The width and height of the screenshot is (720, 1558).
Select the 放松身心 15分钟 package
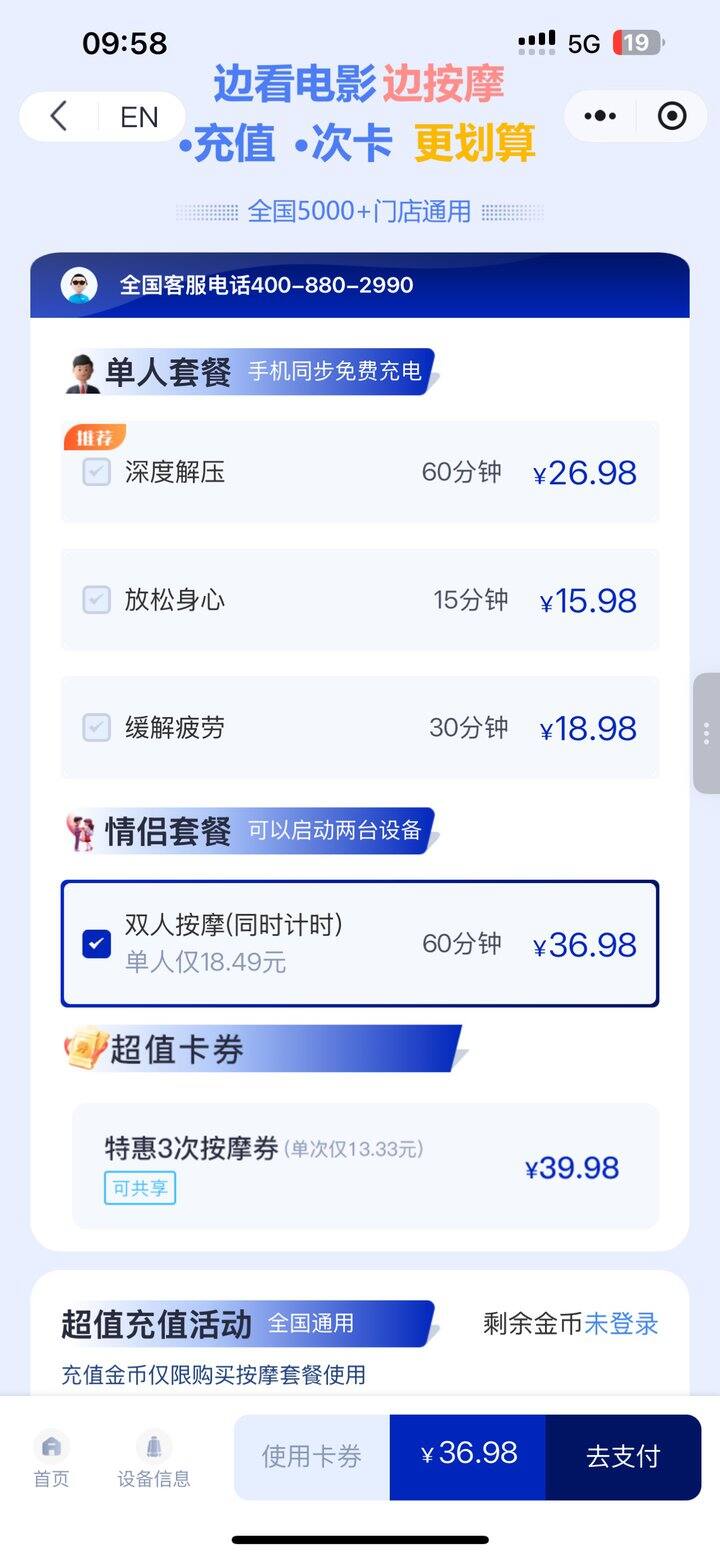(359, 600)
